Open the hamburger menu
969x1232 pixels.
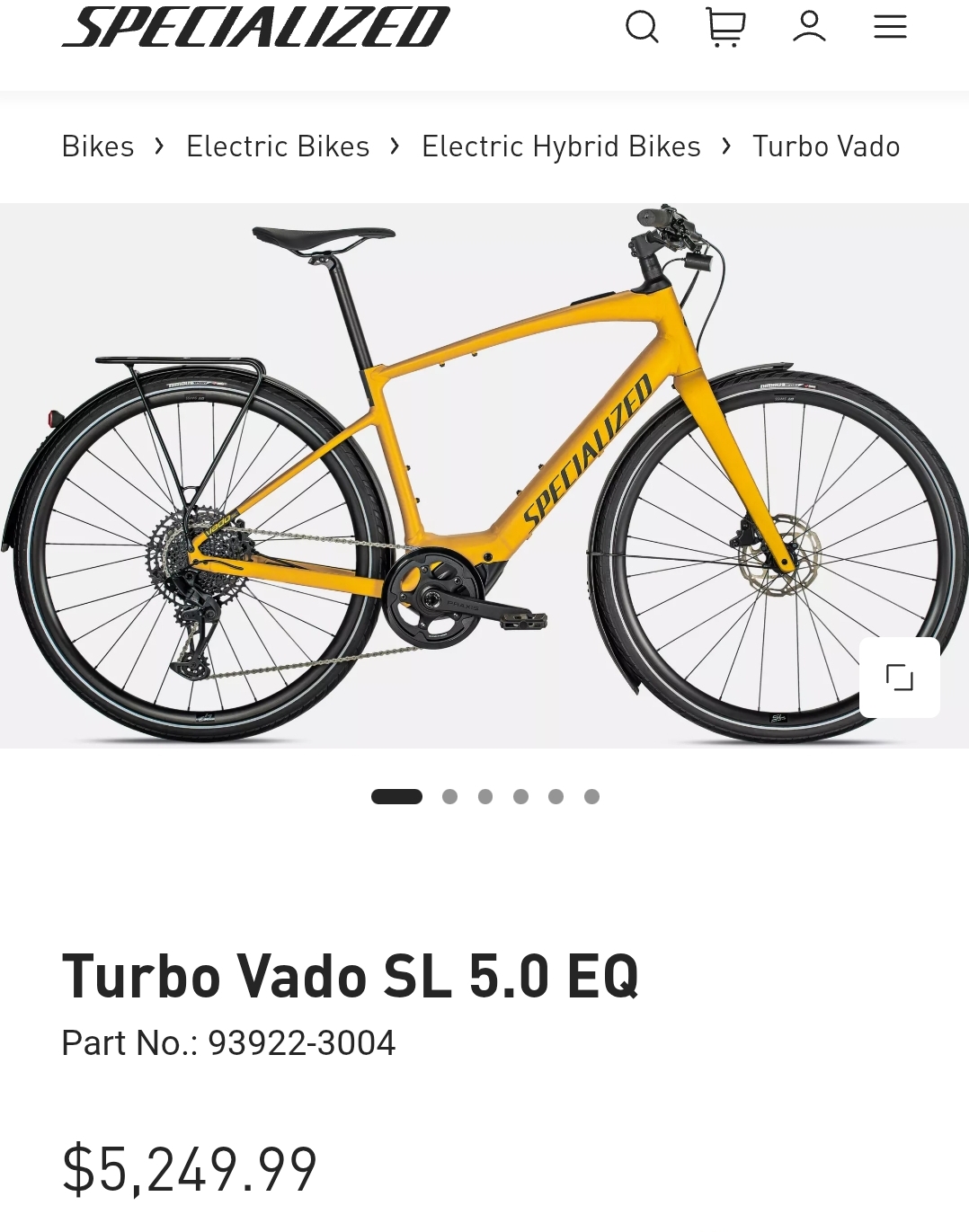[890, 27]
